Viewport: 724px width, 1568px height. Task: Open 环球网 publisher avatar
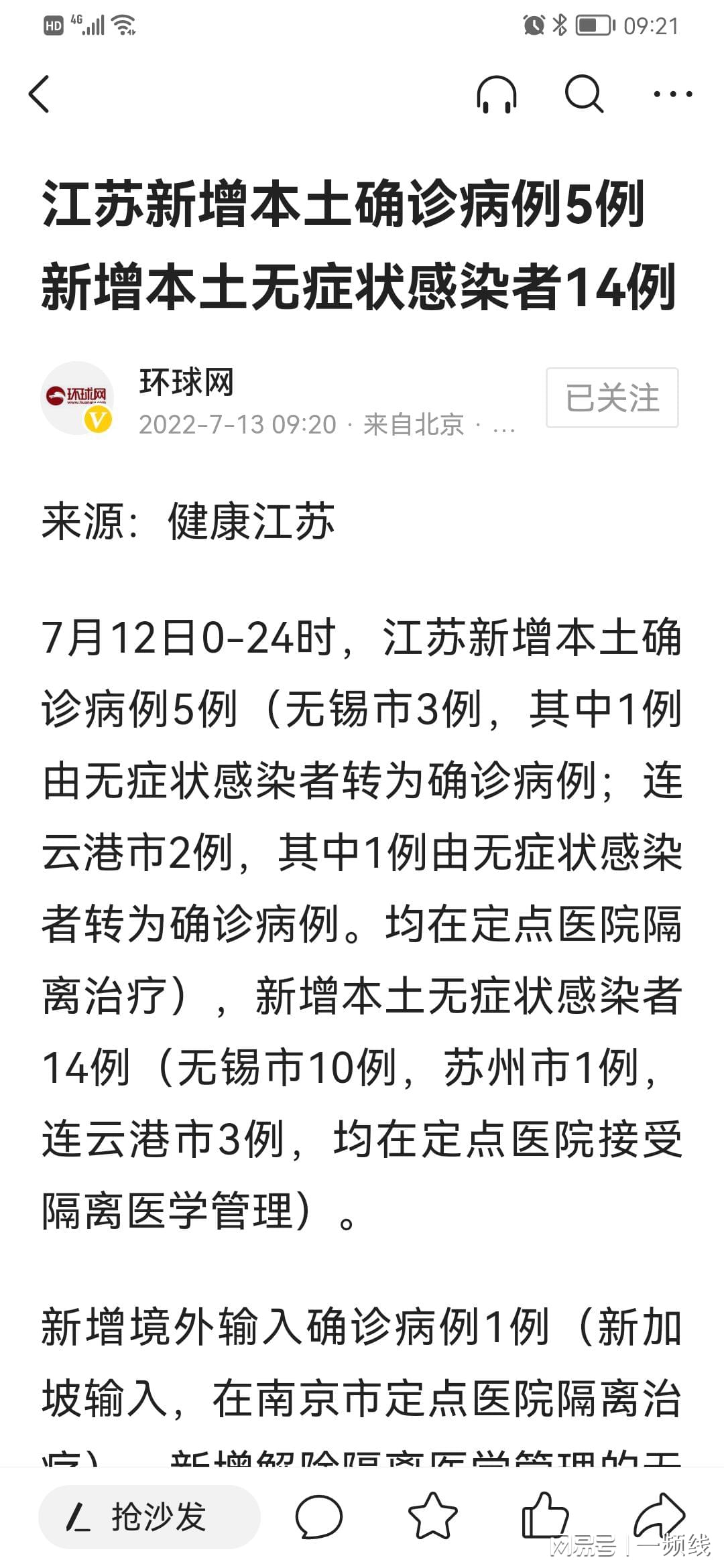(77, 399)
